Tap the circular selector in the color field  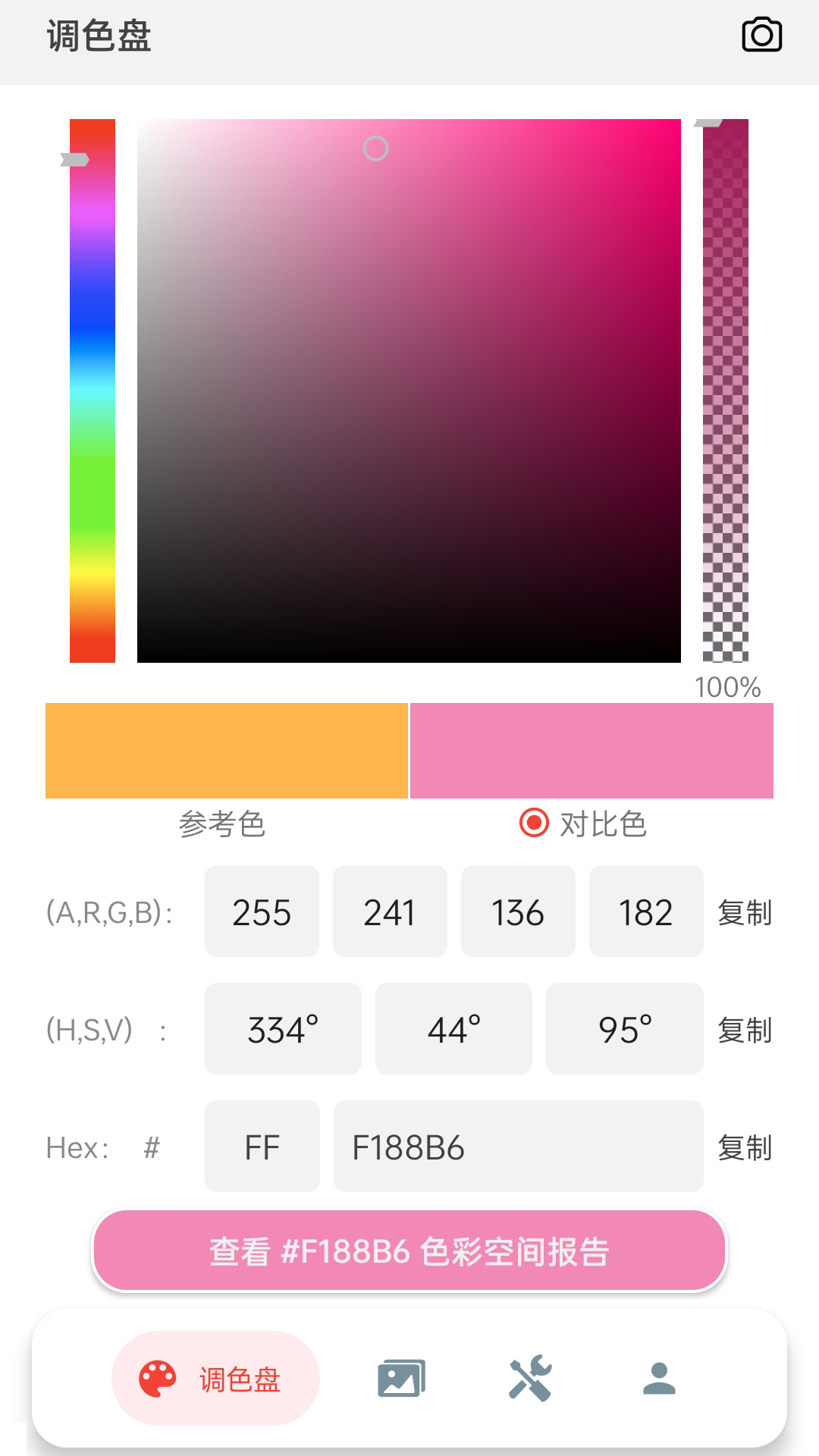375,149
